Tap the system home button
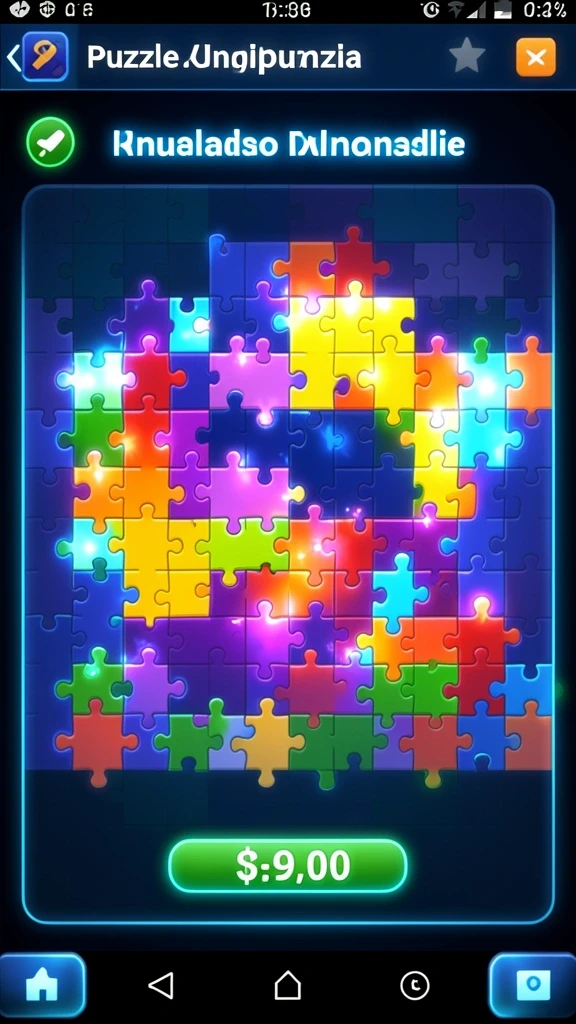 click(287, 984)
